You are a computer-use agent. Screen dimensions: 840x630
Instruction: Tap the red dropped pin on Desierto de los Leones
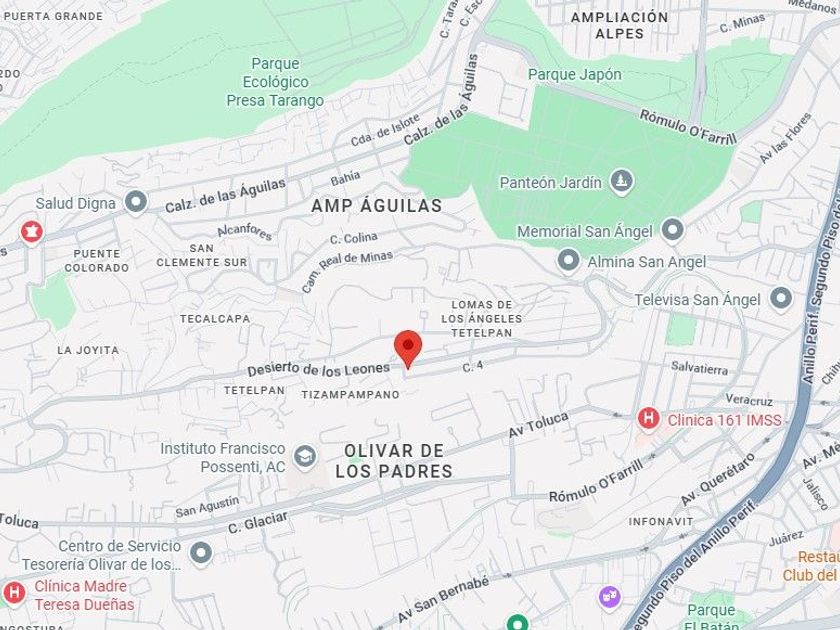point(408,349)
